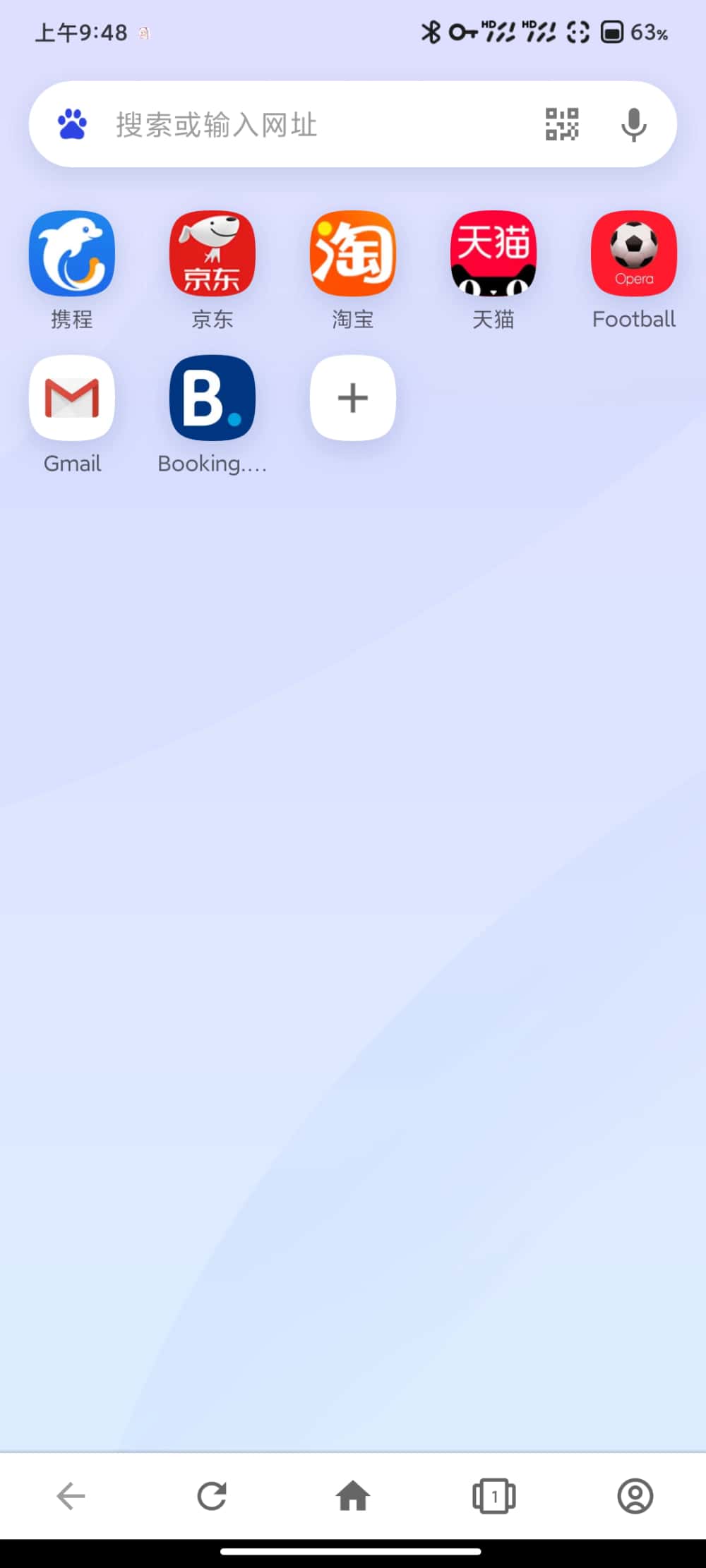Open the 携程 shortcut

pyautogui.click(x=71, y=253)
